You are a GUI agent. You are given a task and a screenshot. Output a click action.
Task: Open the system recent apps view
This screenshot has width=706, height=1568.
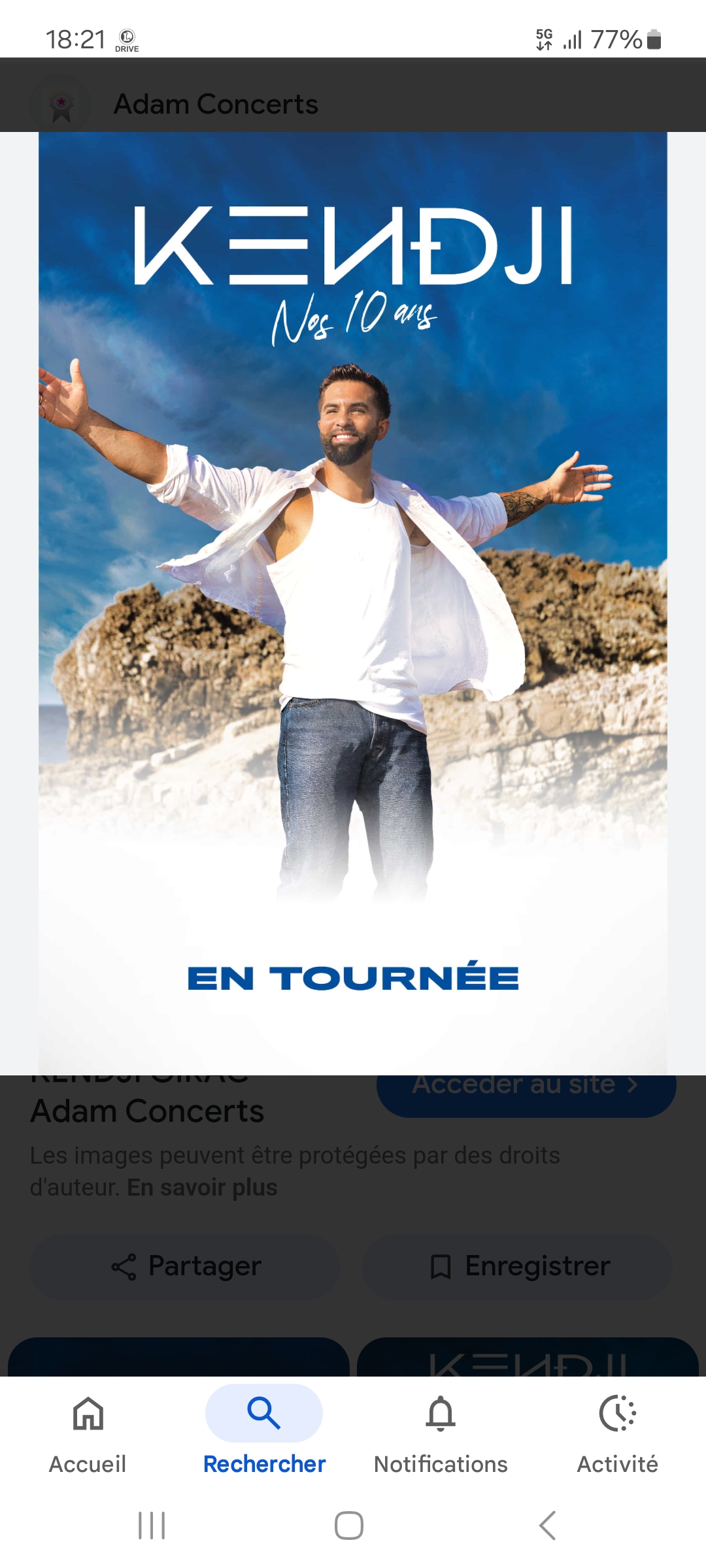pyautogui.click(x=152, y=1526)
